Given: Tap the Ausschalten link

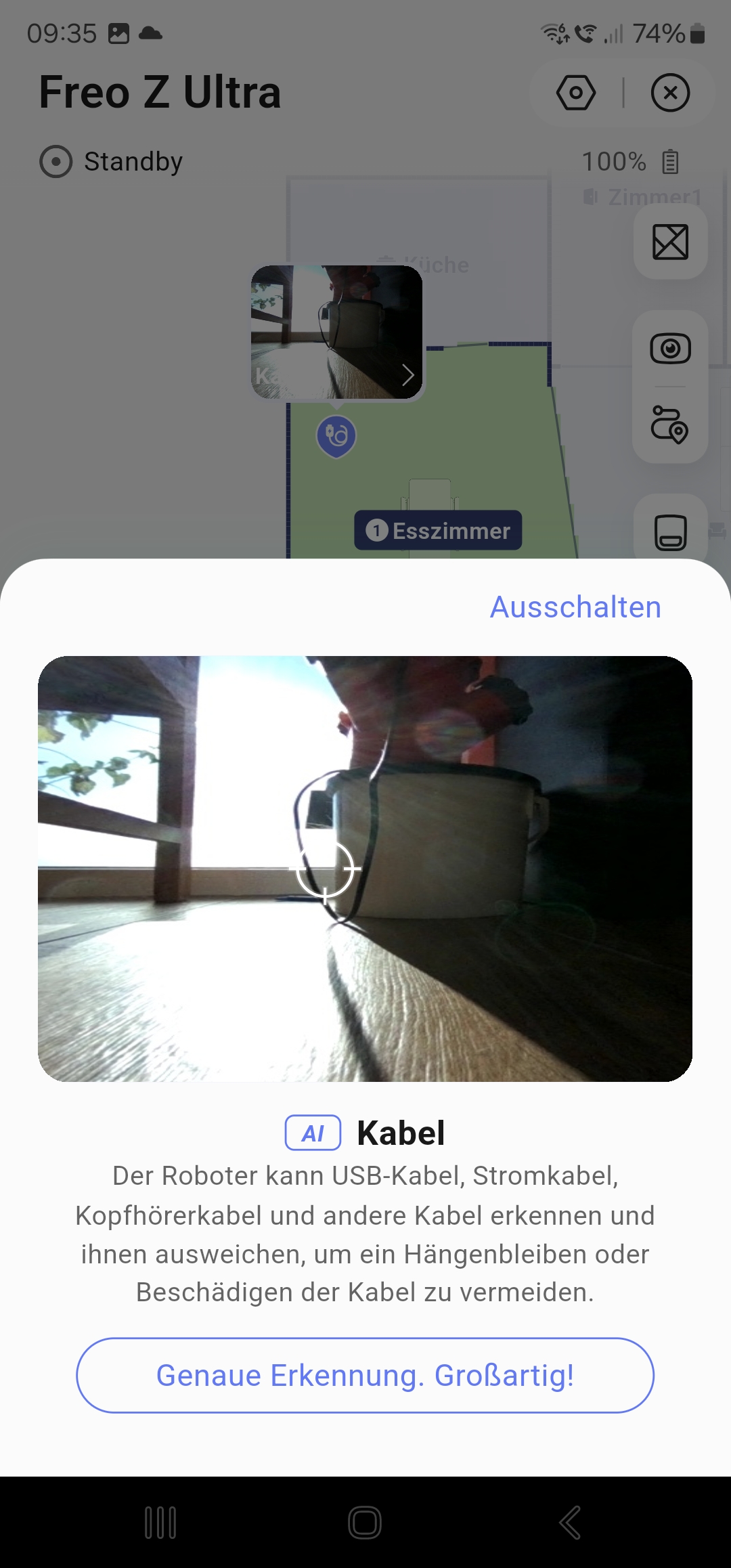Looking at the screenshot, I should point(575,607).
